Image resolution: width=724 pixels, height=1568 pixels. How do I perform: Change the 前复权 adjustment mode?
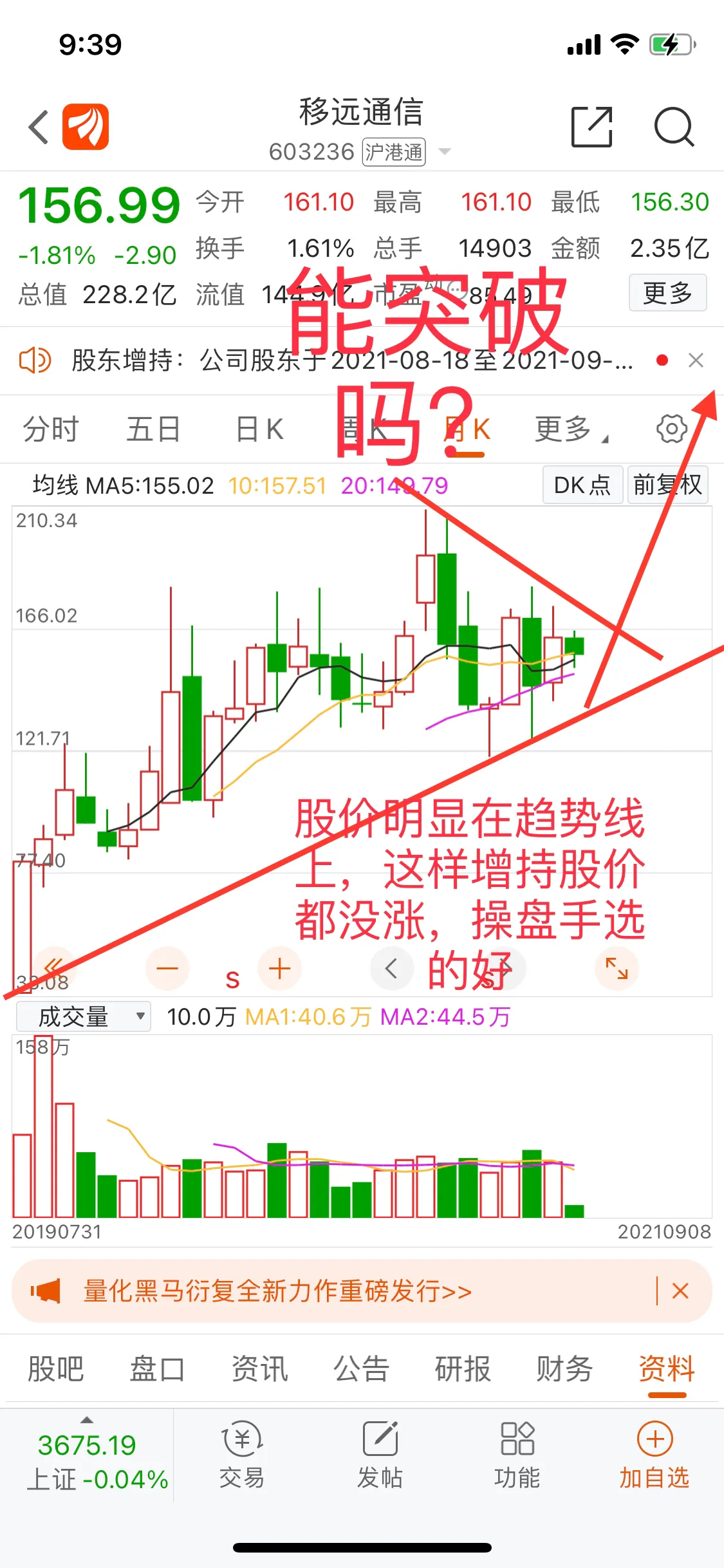(x=667, y=485)
